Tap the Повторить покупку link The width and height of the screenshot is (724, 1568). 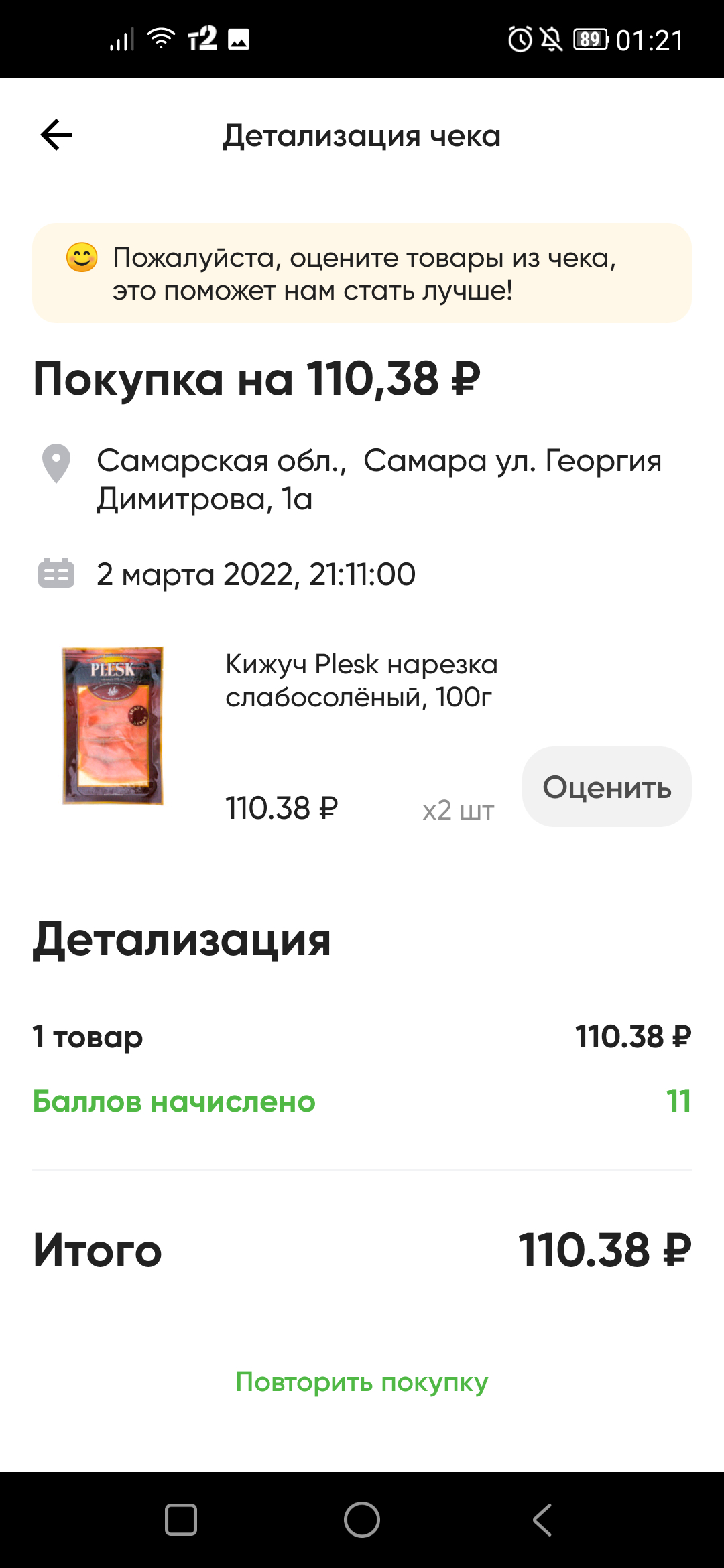362,1382
